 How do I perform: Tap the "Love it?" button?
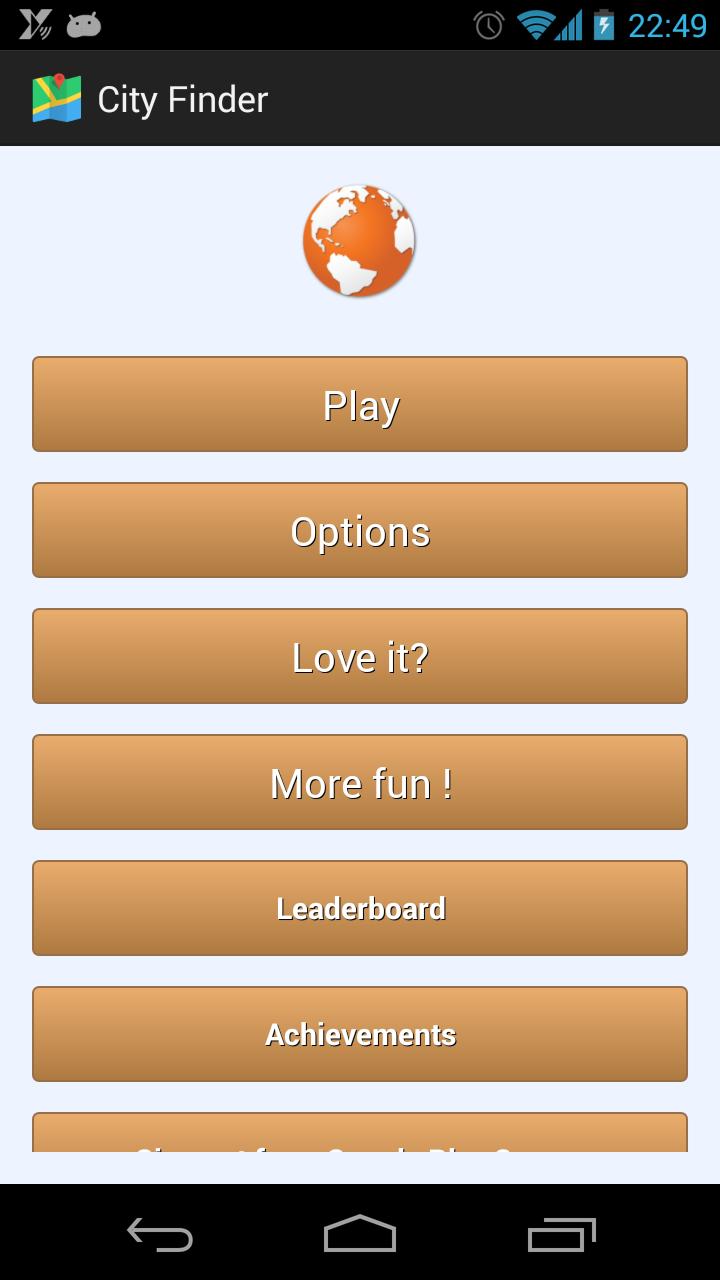click(x=360, y=656)
